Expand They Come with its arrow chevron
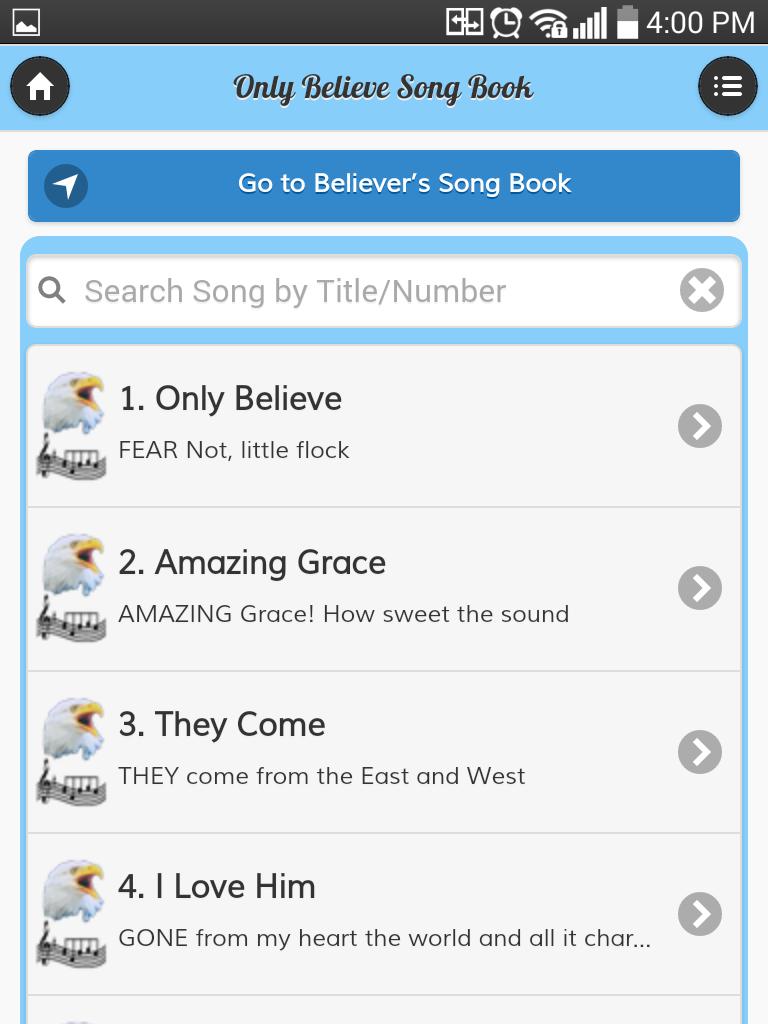This screenshot has height=1024, width=768. coord(699,751)
